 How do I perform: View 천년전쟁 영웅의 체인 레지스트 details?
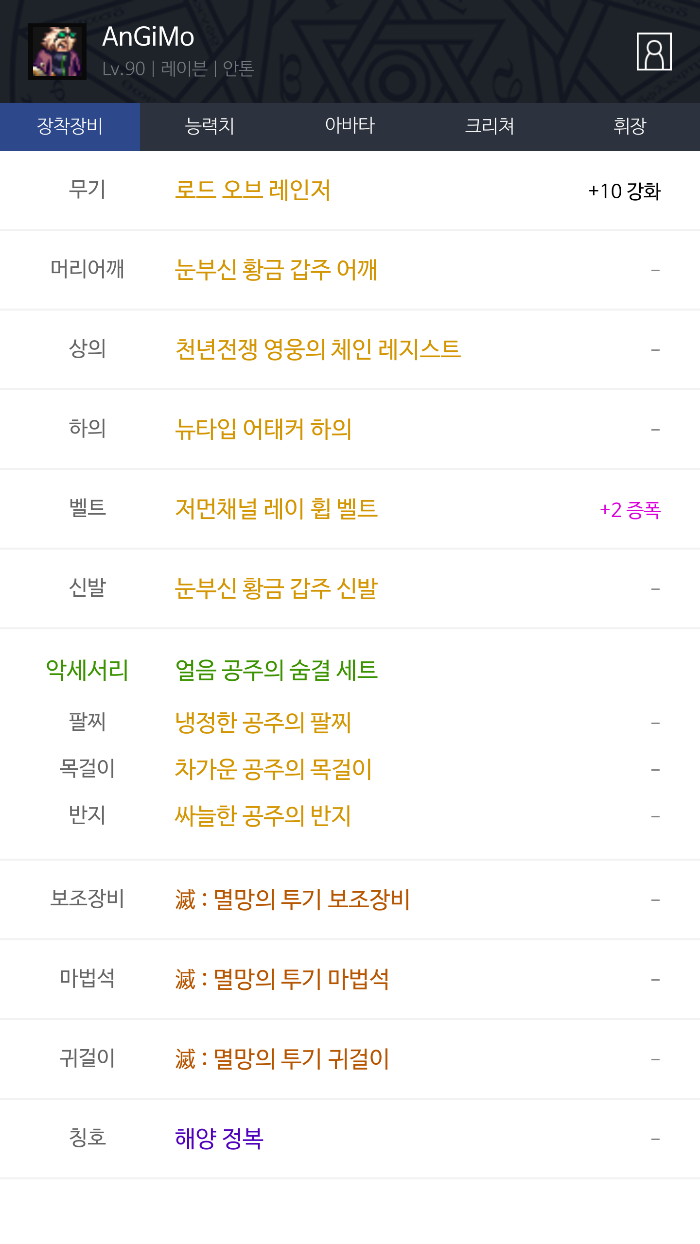318,349
